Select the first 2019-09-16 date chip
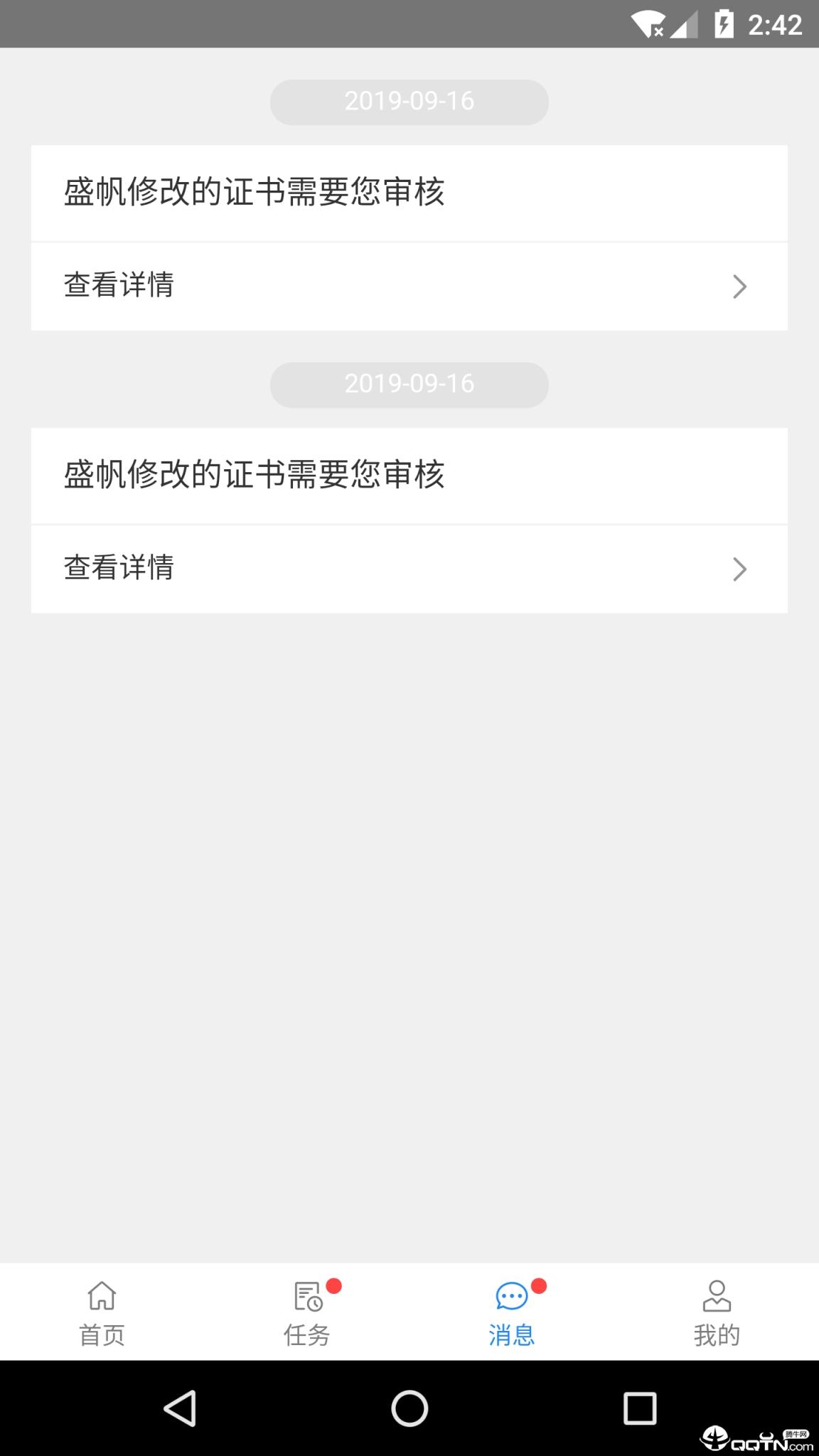The height and width of the screenshot is (1456, 819). pos(409,101)
